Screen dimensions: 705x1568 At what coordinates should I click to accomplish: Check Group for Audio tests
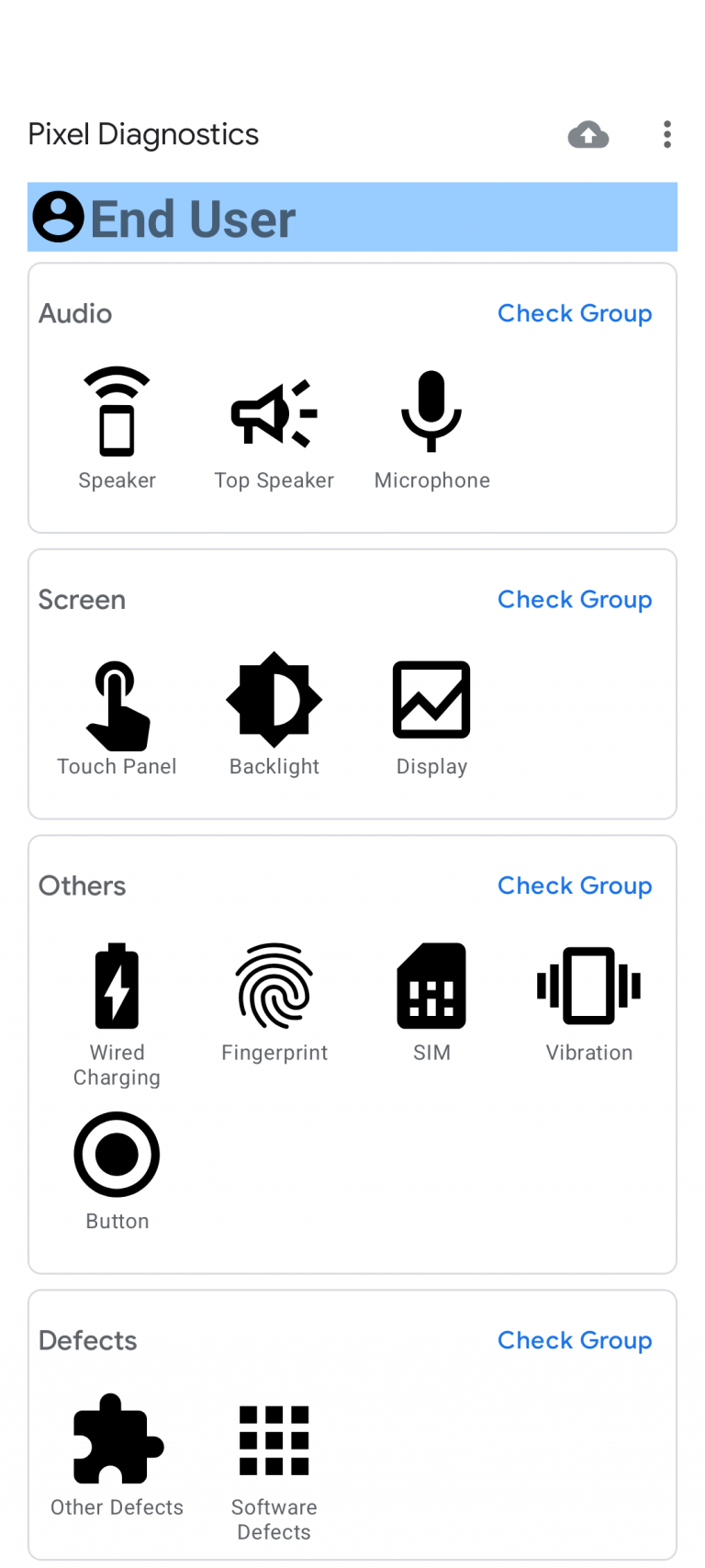coord(575,313)
